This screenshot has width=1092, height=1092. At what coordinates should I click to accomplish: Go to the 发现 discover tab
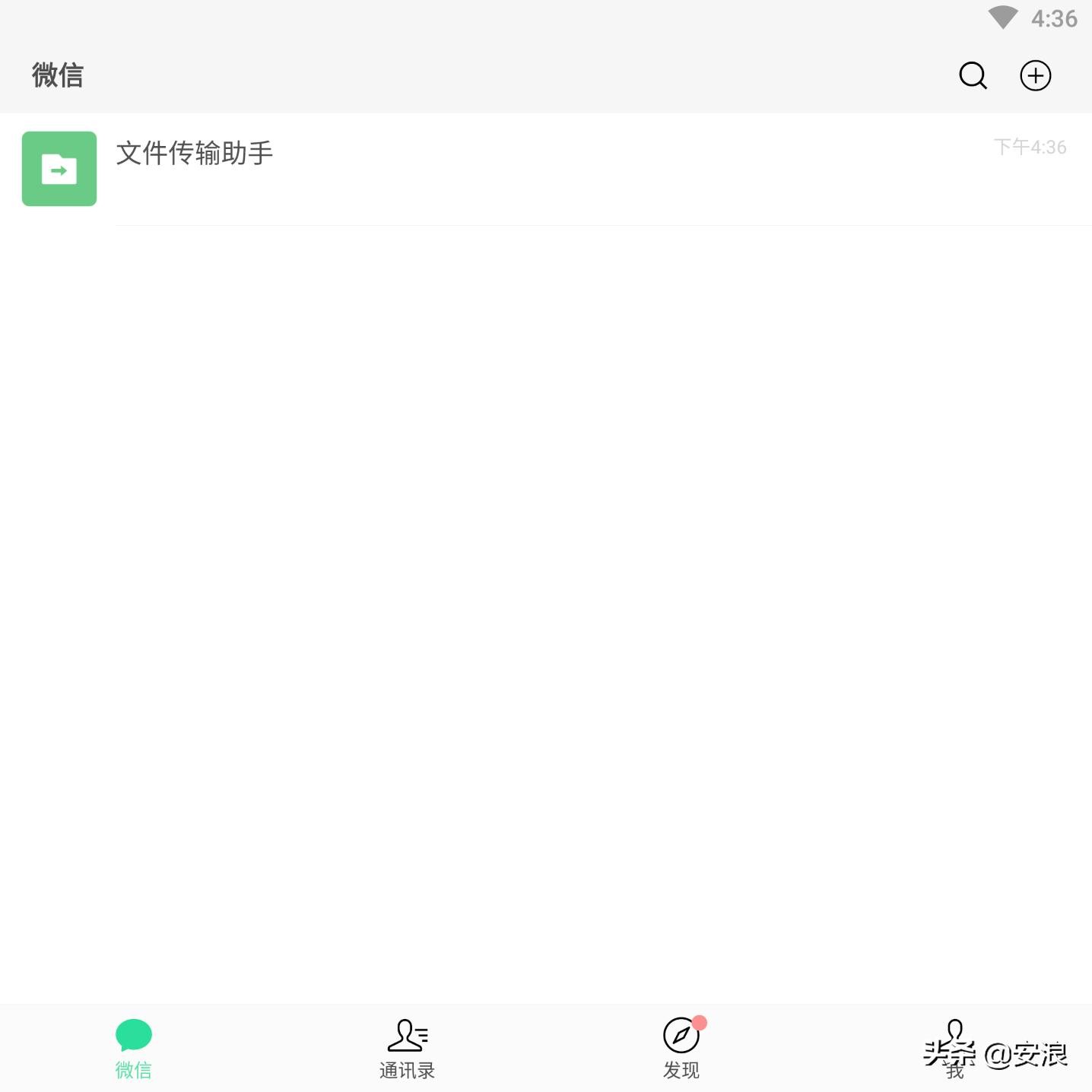click(681, 1048)
